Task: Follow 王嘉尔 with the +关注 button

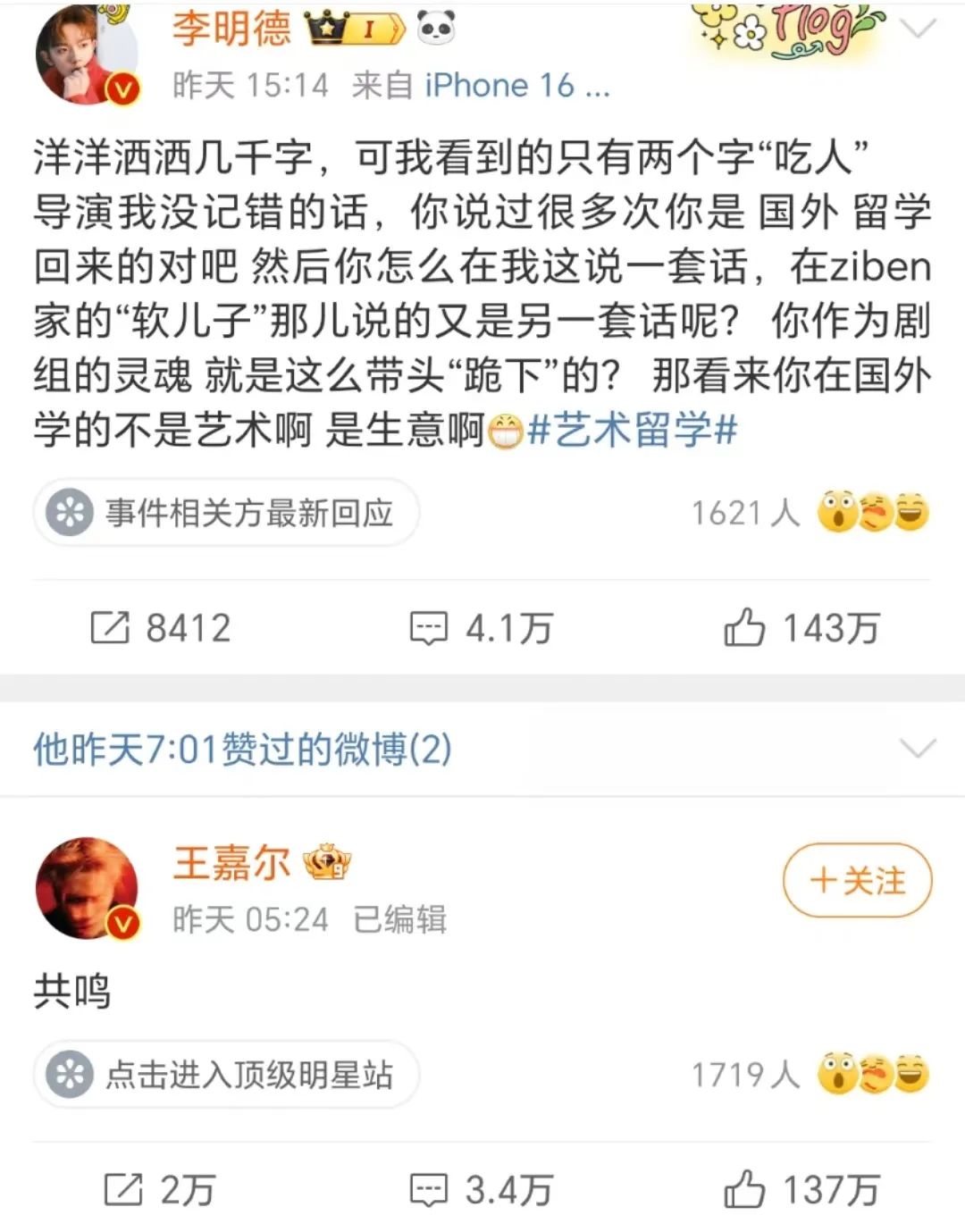Action: tap(857, 881)
